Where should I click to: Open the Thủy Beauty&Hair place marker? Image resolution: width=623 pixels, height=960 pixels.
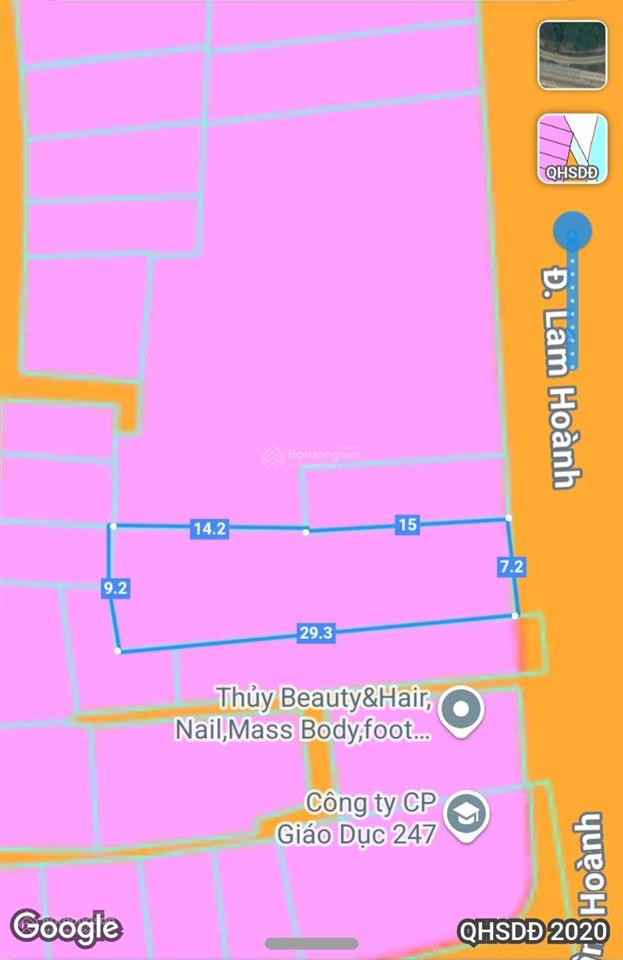(461, 711)
